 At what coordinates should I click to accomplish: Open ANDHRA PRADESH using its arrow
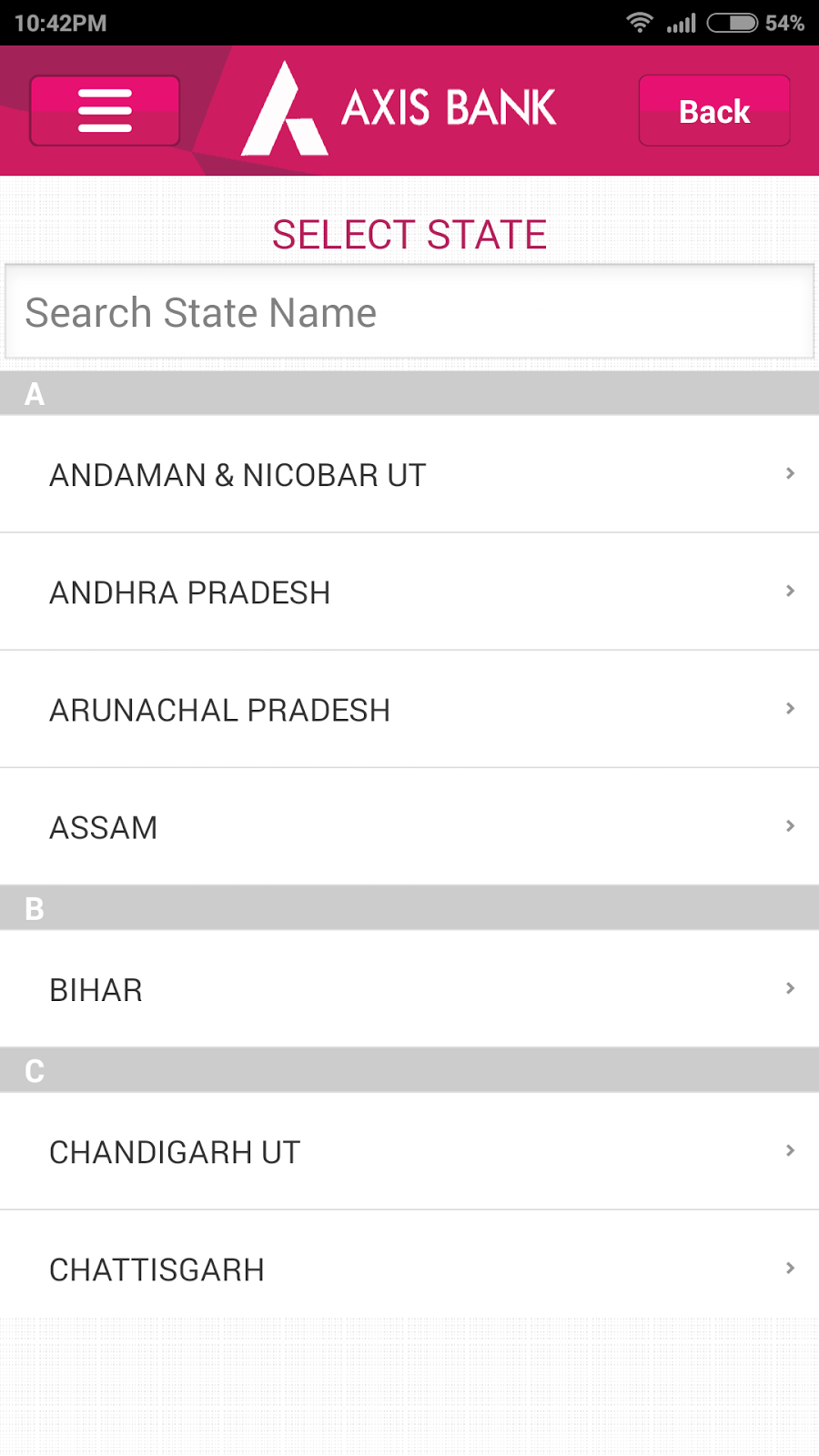click(790, 591)
